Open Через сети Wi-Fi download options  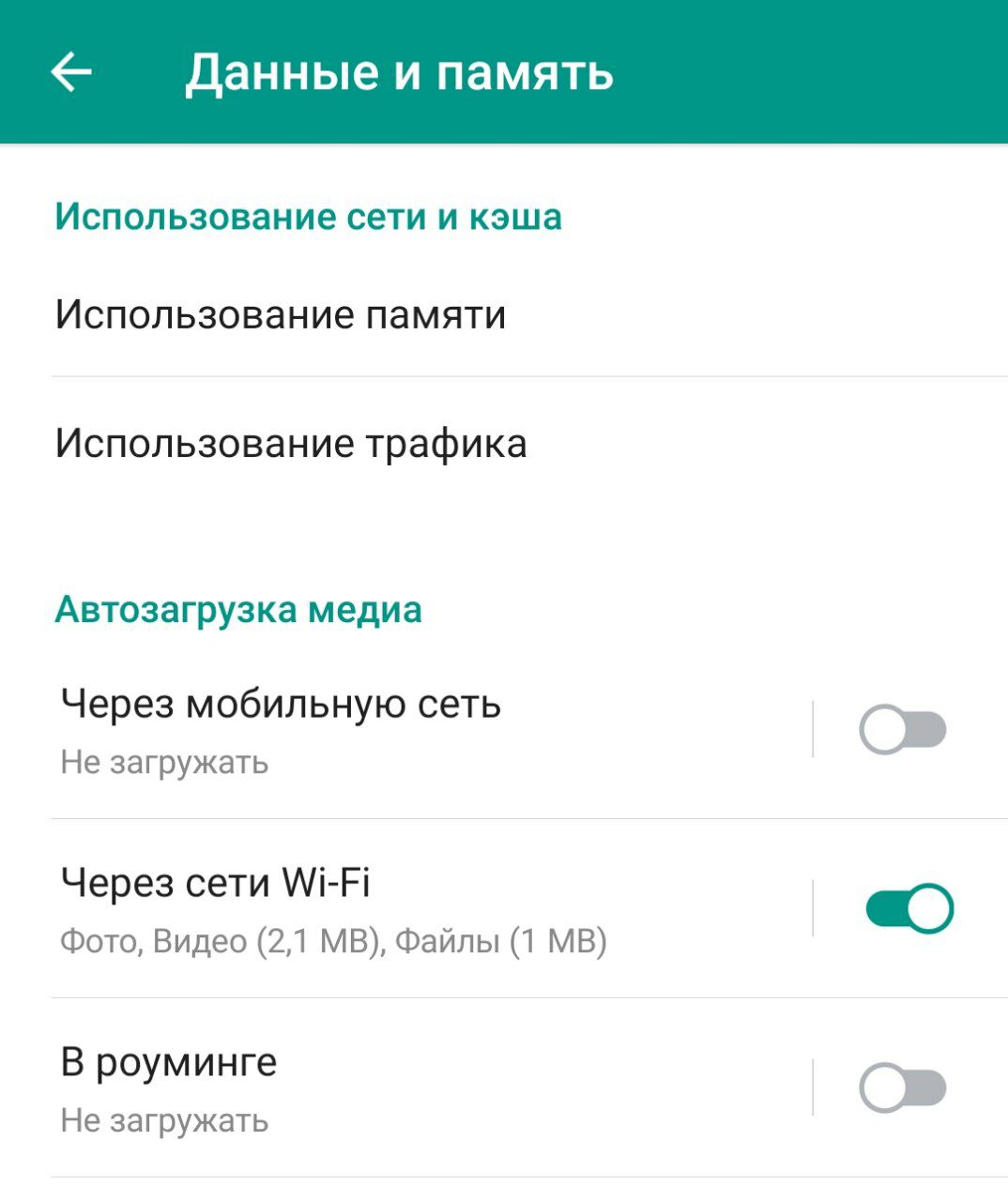click(375, 908)
